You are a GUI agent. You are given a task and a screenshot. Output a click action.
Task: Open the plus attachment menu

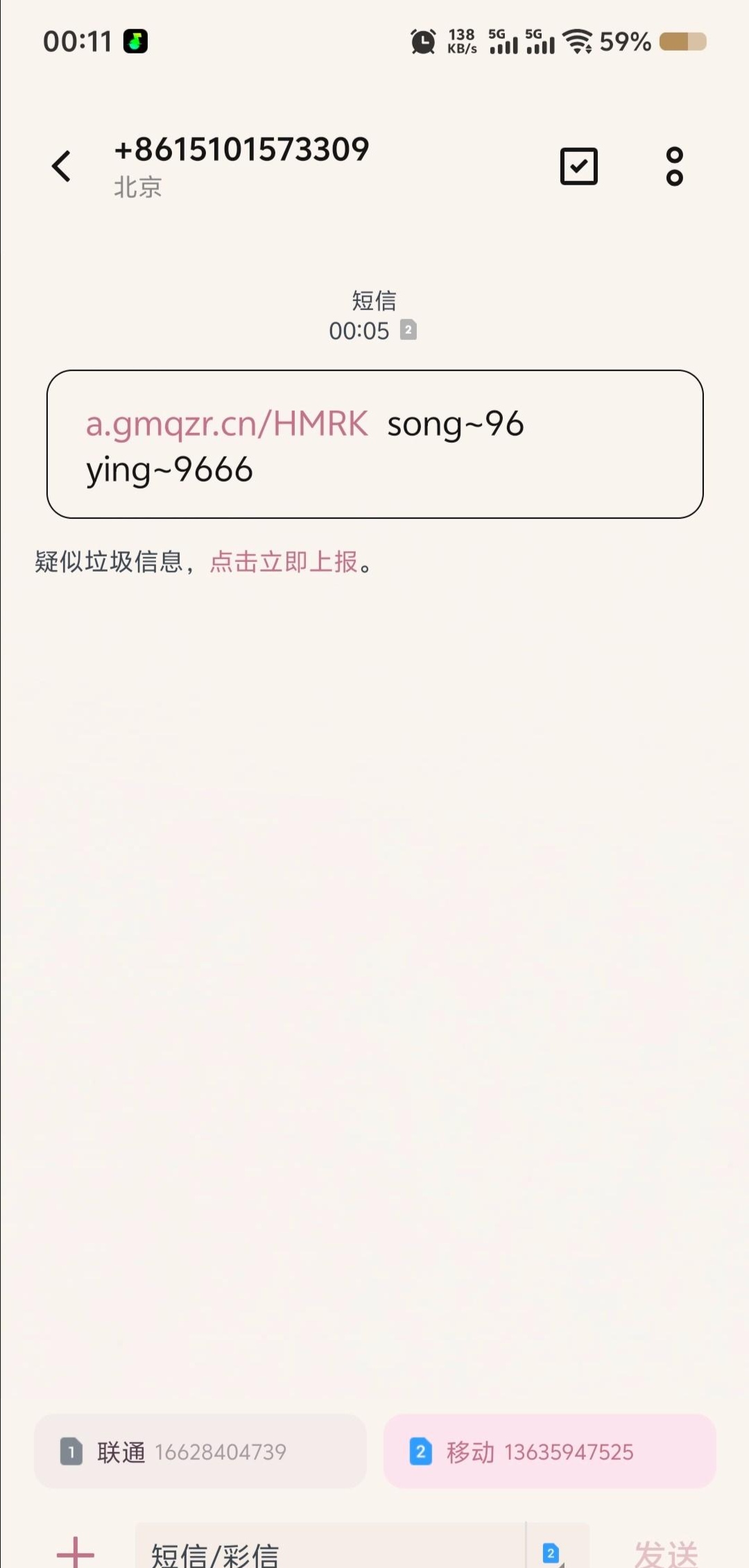coord(75,1551)
